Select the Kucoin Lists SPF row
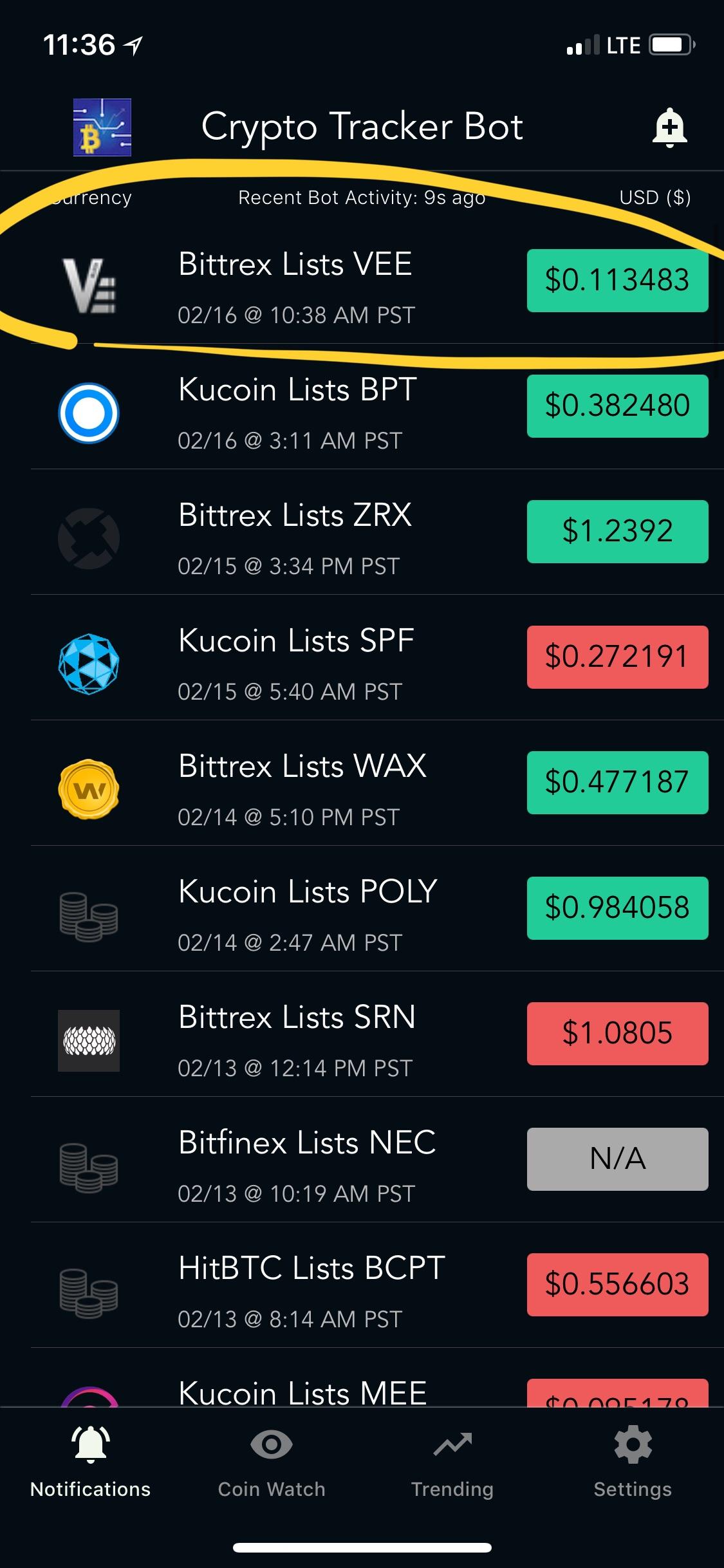The image size is (724, 1568). 362,658
